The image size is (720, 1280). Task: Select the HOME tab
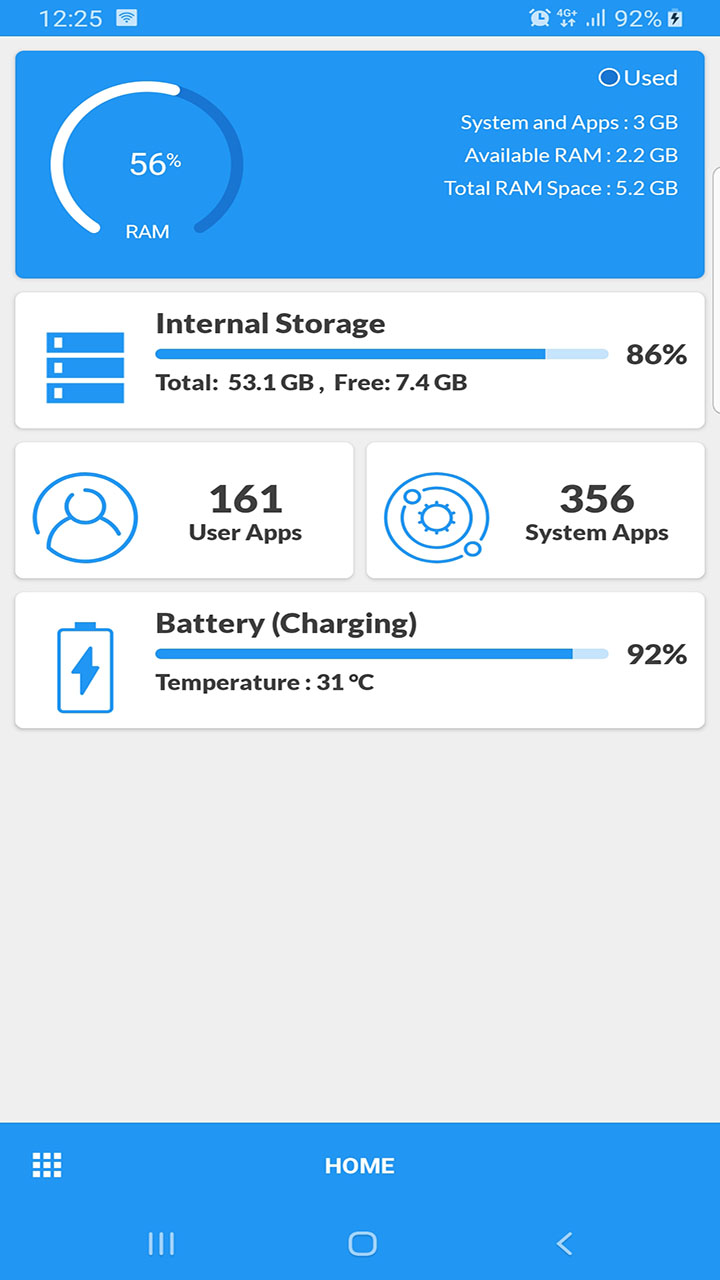point(360,1164)
